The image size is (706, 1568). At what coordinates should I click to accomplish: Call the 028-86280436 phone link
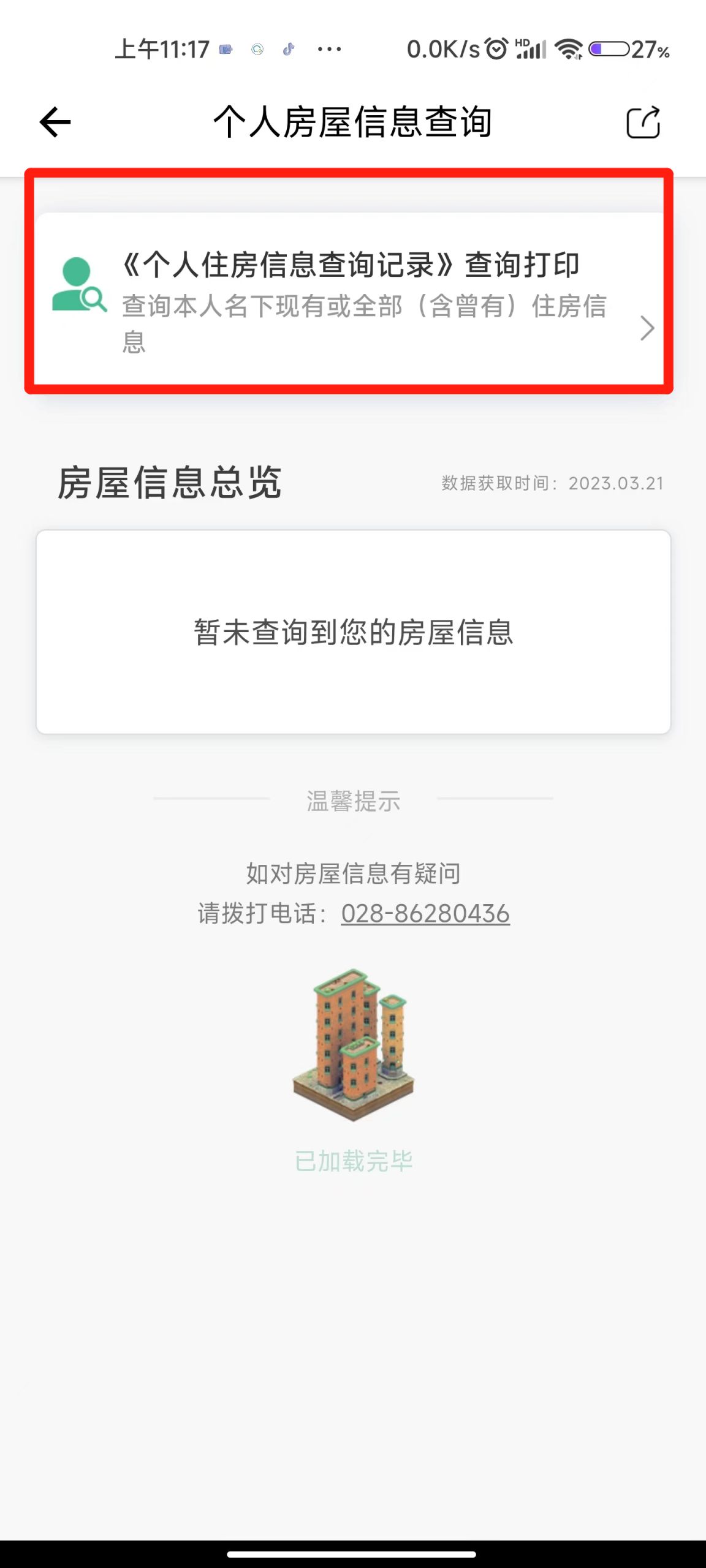click(425, 913)
